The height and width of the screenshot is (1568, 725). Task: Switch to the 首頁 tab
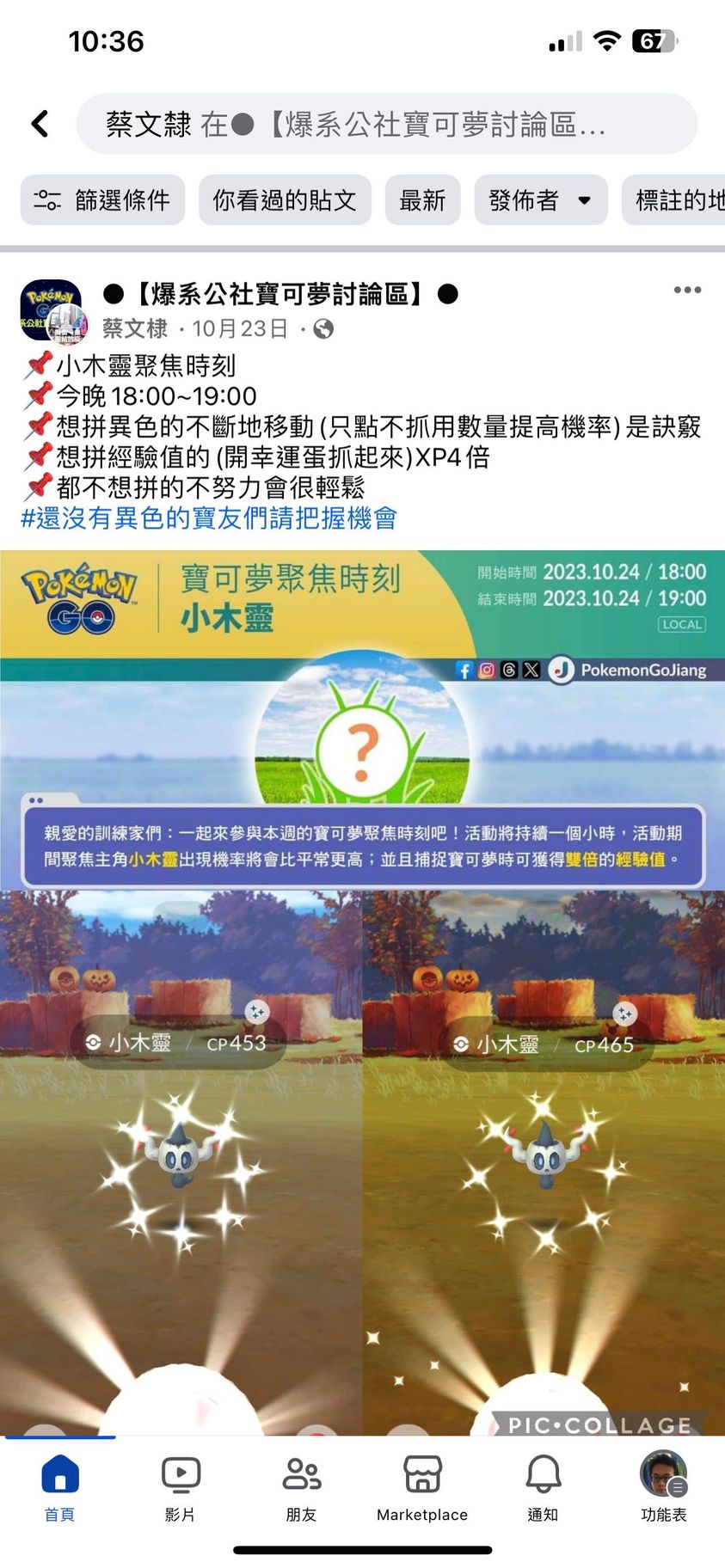[59, 1488]
